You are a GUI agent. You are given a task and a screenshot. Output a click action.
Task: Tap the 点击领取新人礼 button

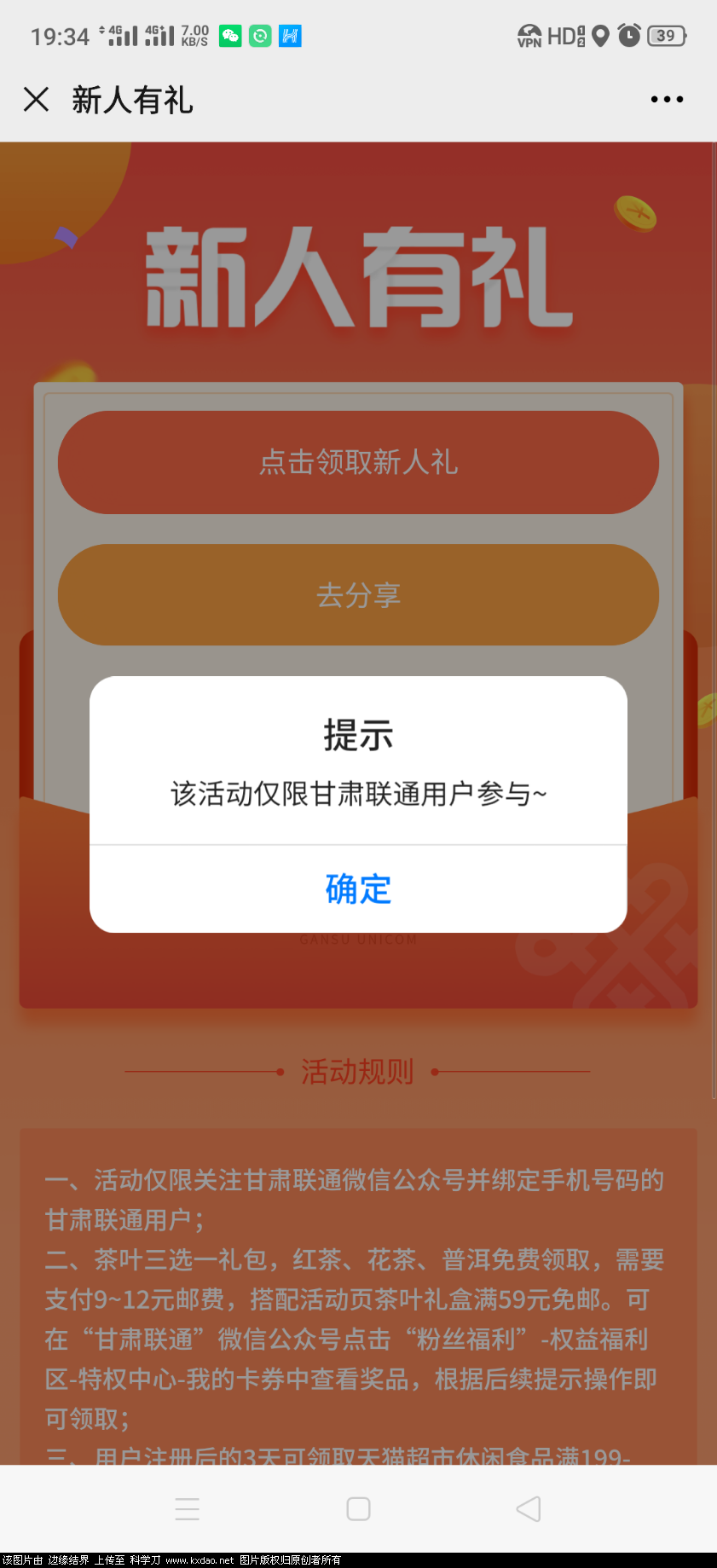point(357,463)
